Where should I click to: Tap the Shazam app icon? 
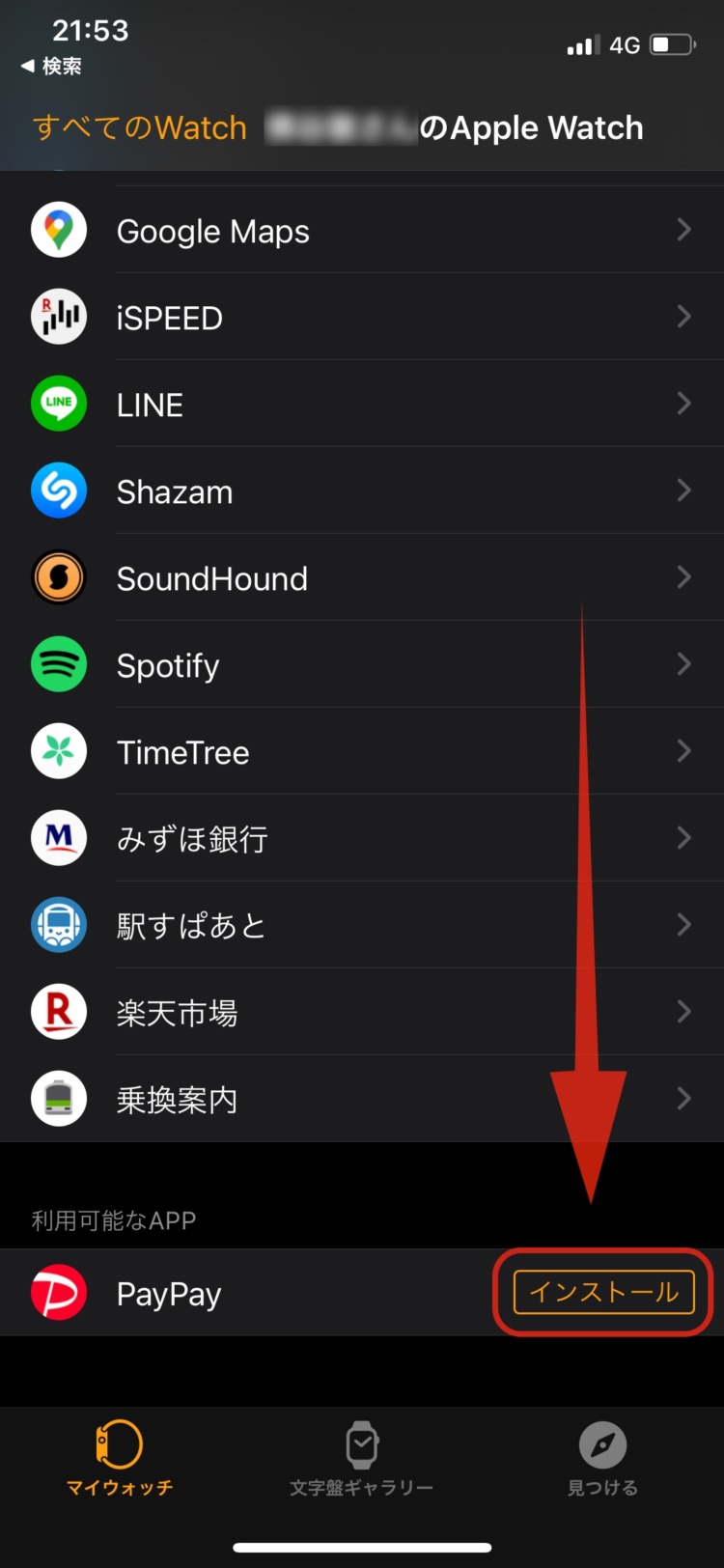59,490
